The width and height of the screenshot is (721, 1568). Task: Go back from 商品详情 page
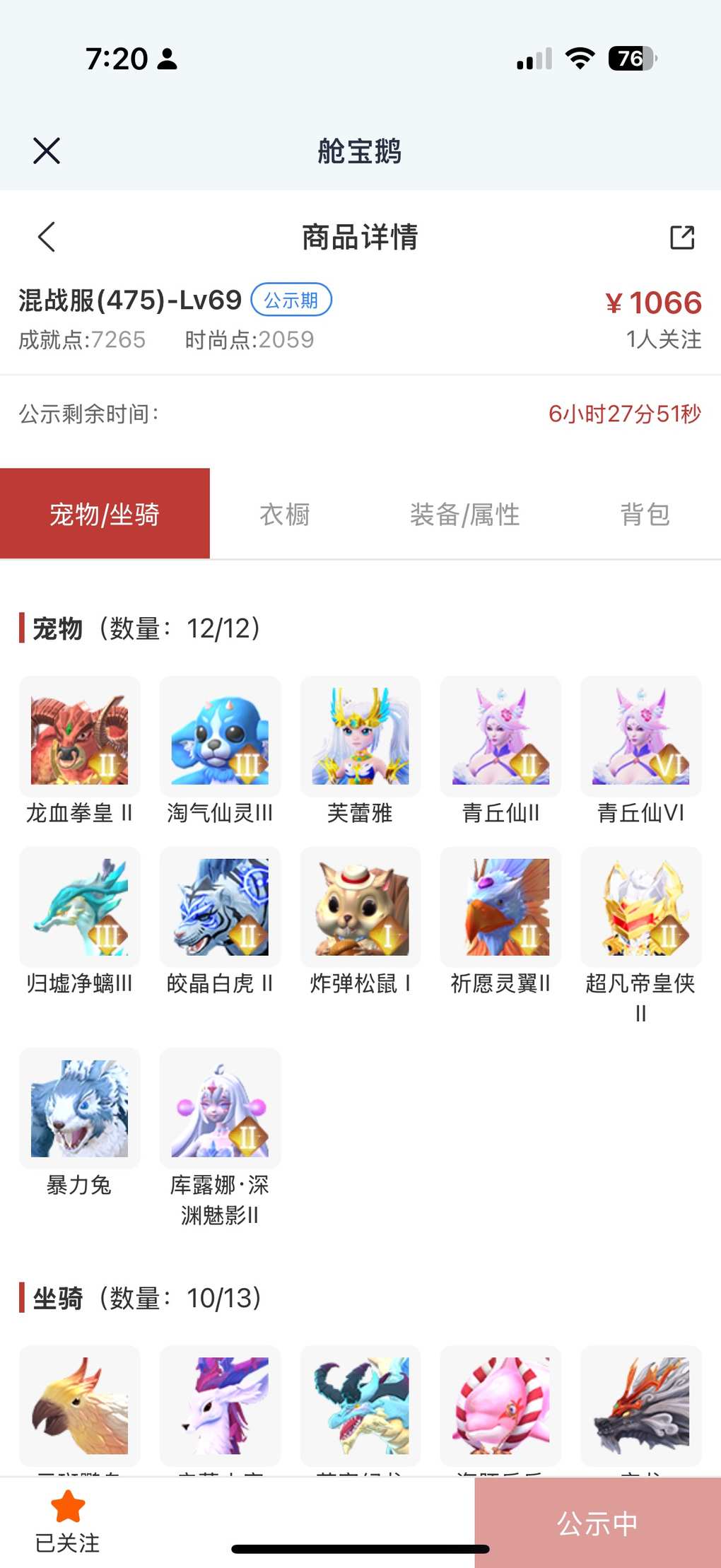pos(47,237)
